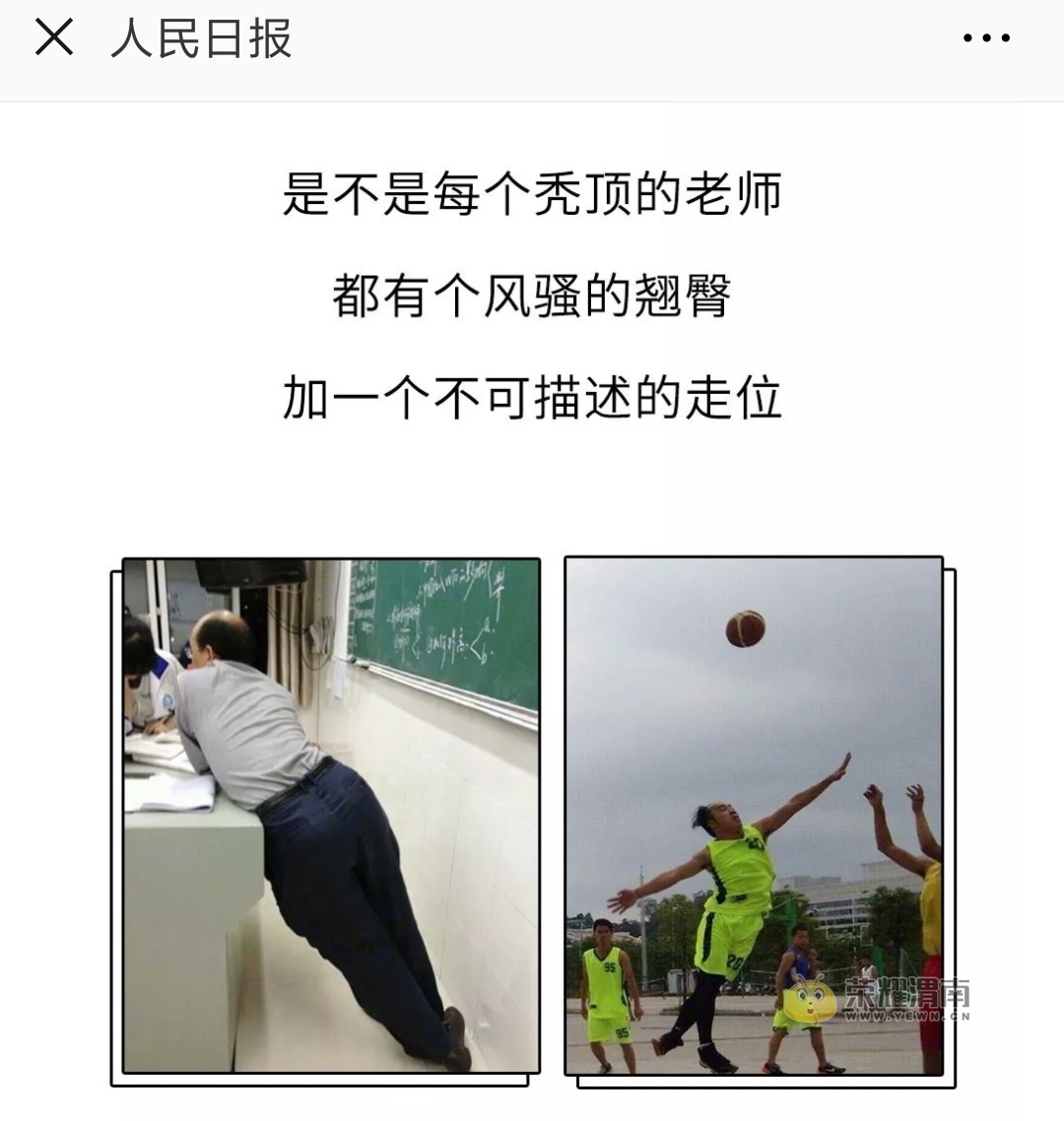View the classroom teacher photo
Viewport: 1064px width, 1121px height.
(331, 816)
